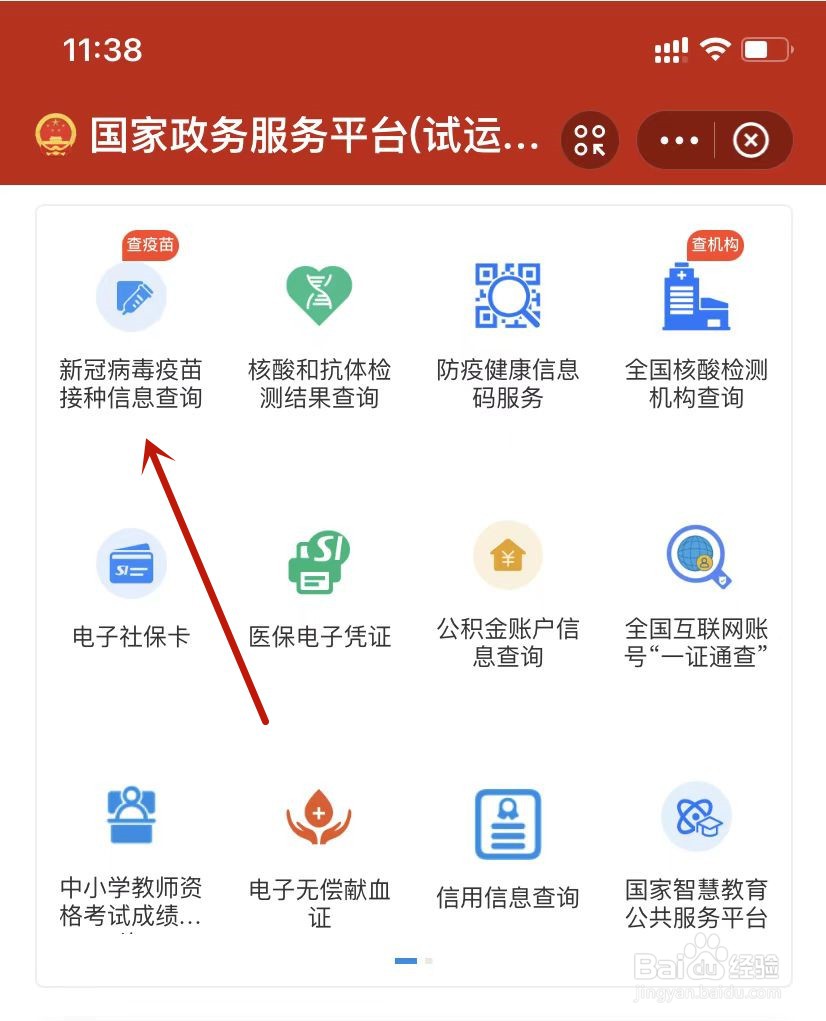
Task: Click the mini-program shortcut circle icon
Action: click(x=589, y=140)
